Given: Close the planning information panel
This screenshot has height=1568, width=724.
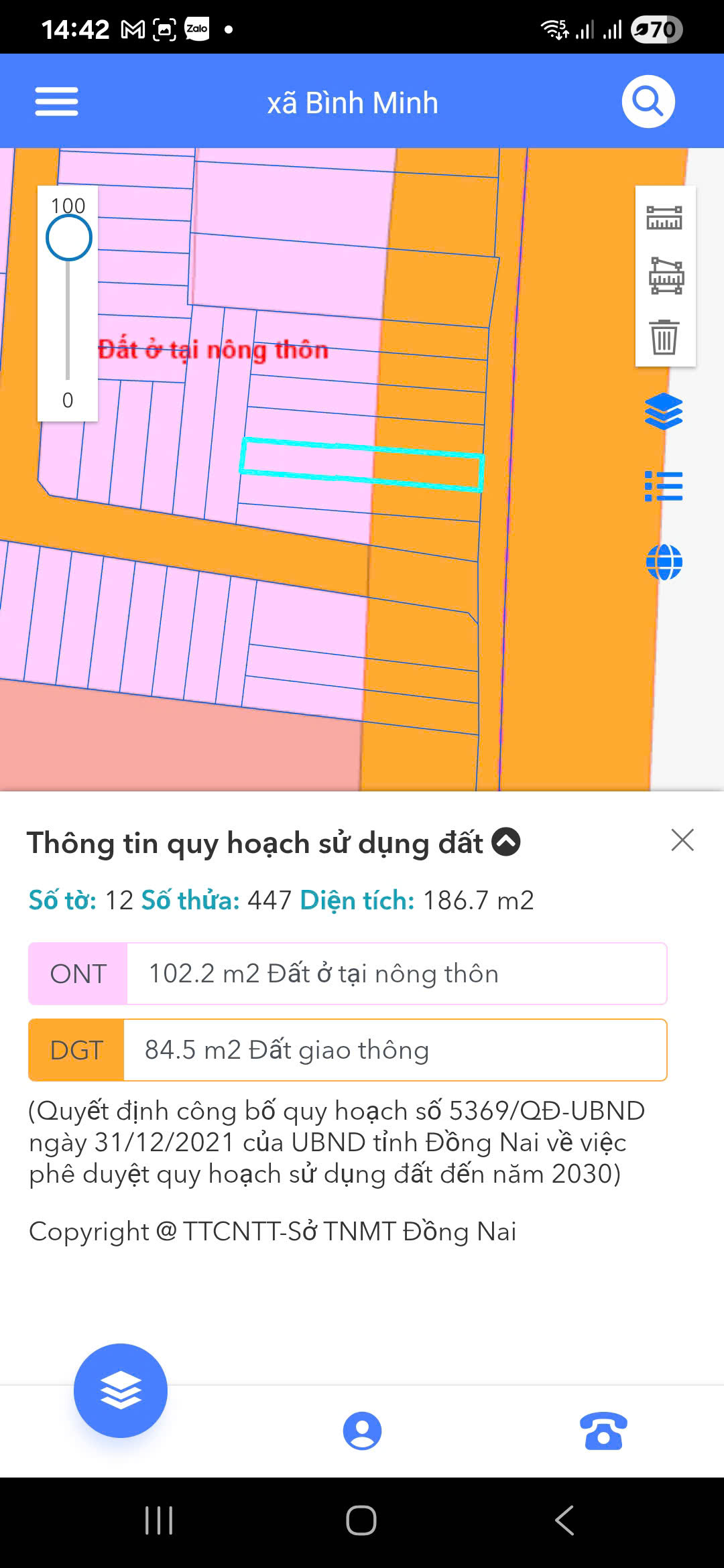Looking at the screenshot, I should click(x=682, y=840).
